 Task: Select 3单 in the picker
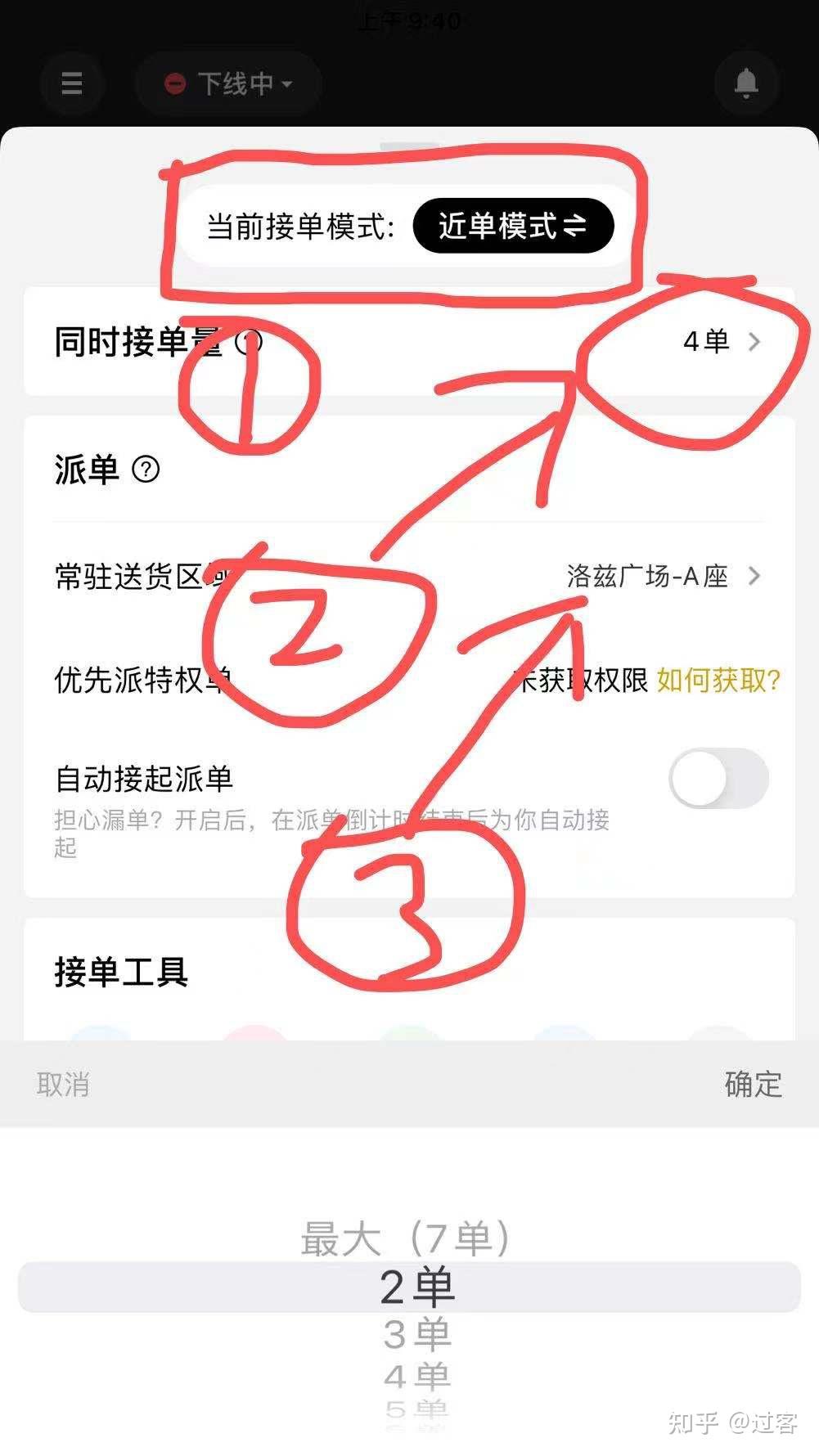(417, 1334)
